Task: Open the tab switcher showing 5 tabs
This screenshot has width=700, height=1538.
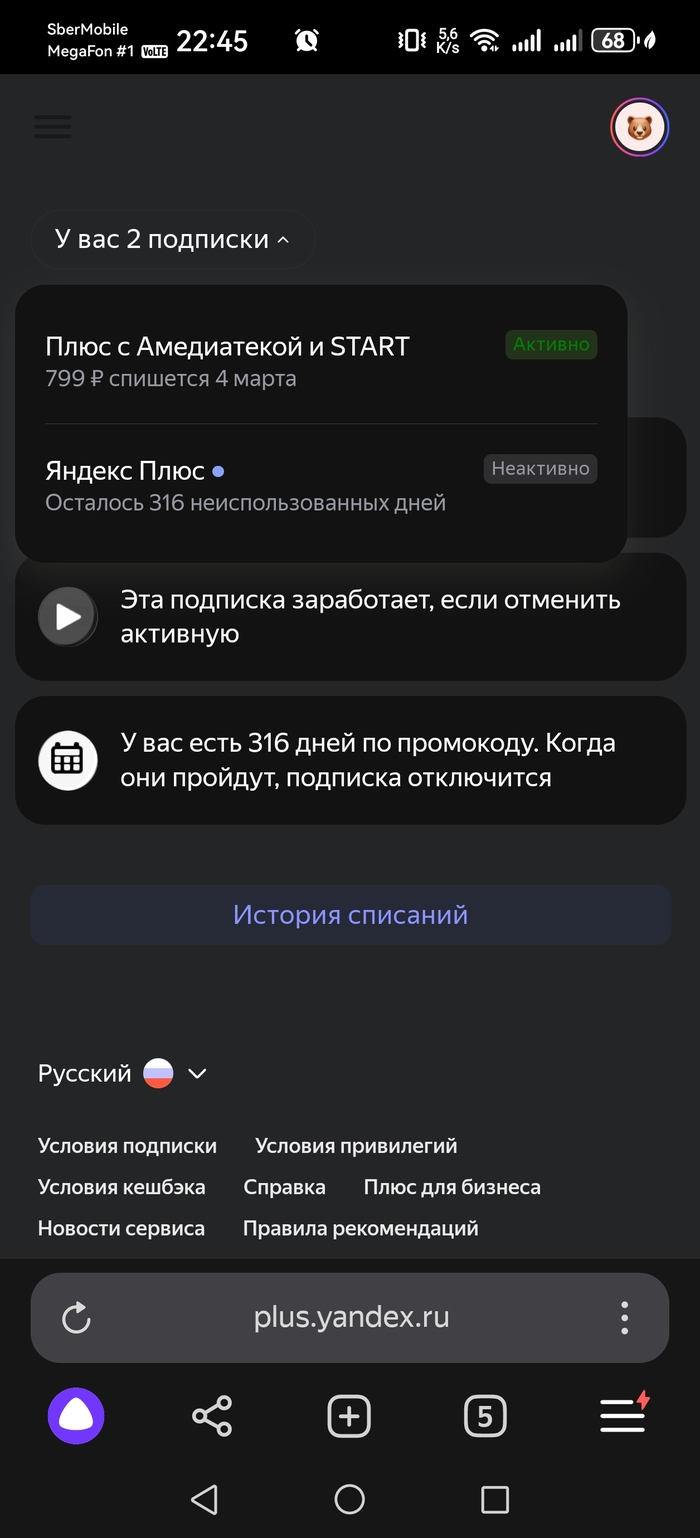Action: [x=485, y=1416]
